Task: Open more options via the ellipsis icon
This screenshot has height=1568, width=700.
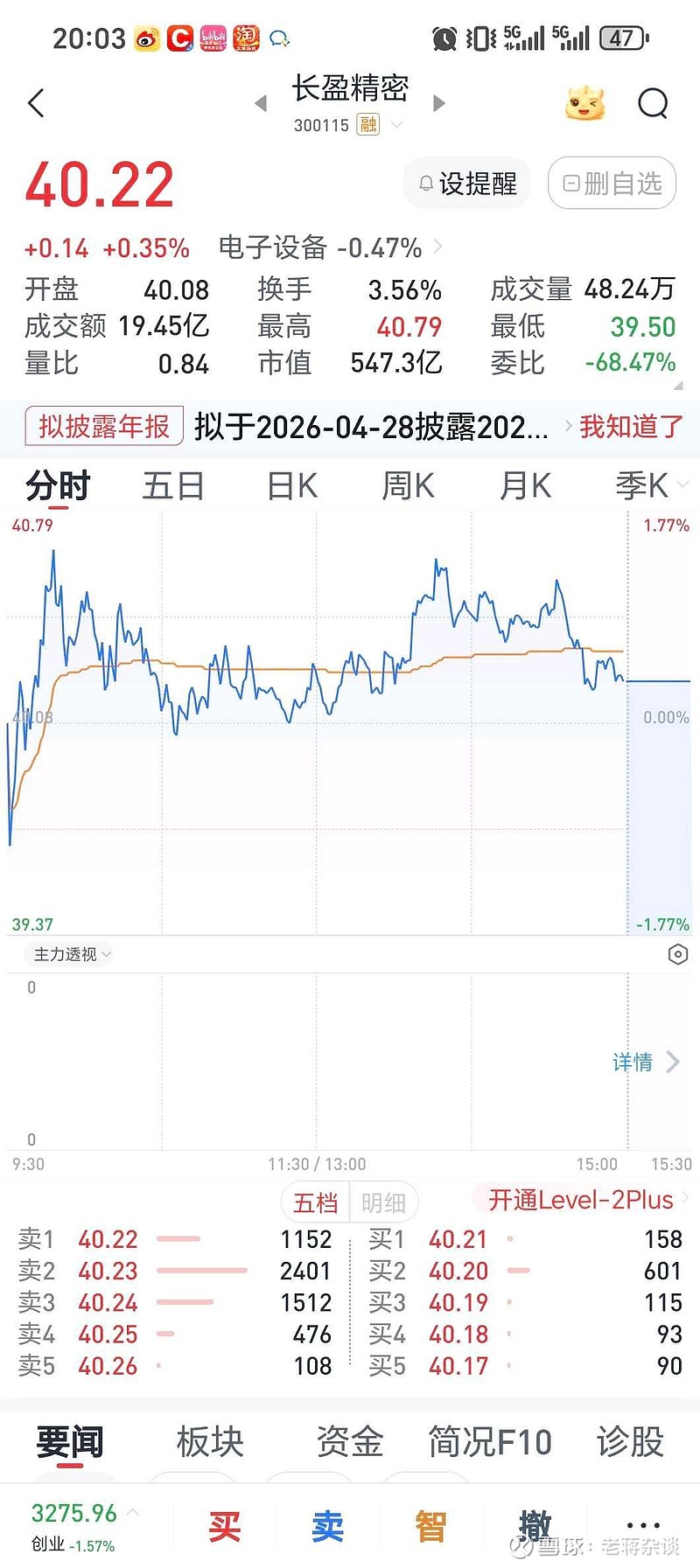Action: click(x=643, y=1526)
